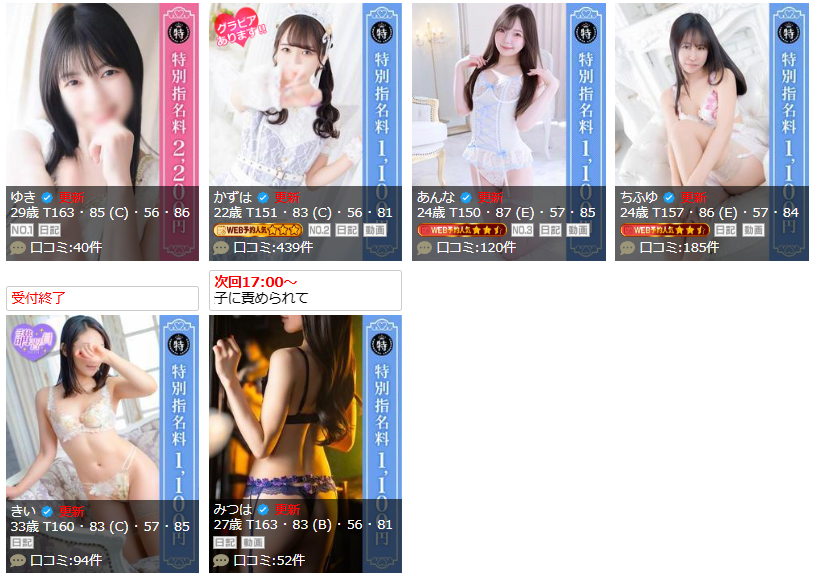View みつは's 52 reviews
Viewport: 820px width, 579px height.
click(x=269, y=560)
